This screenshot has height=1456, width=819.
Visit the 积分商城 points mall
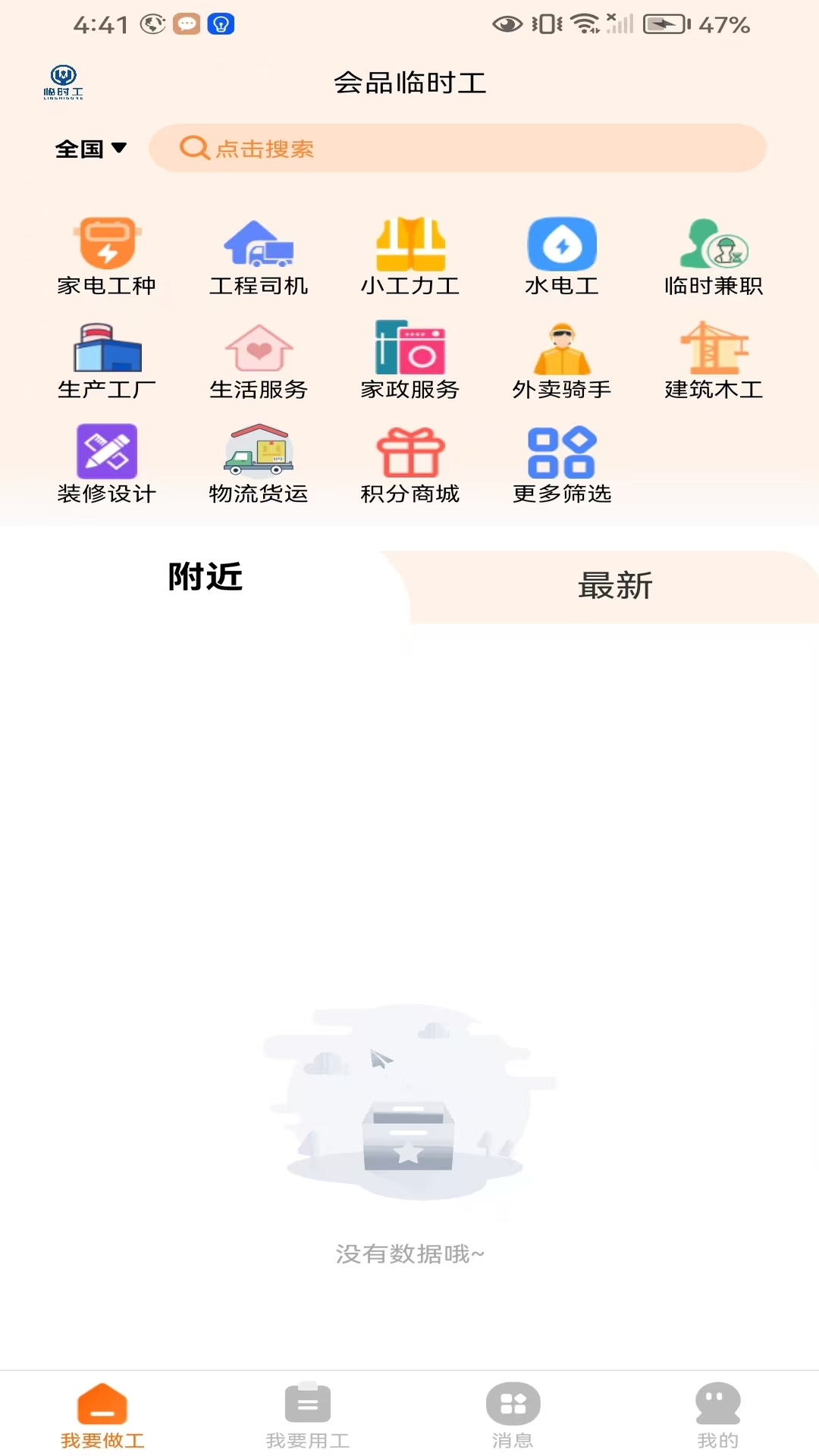click(x=410, y=464)
